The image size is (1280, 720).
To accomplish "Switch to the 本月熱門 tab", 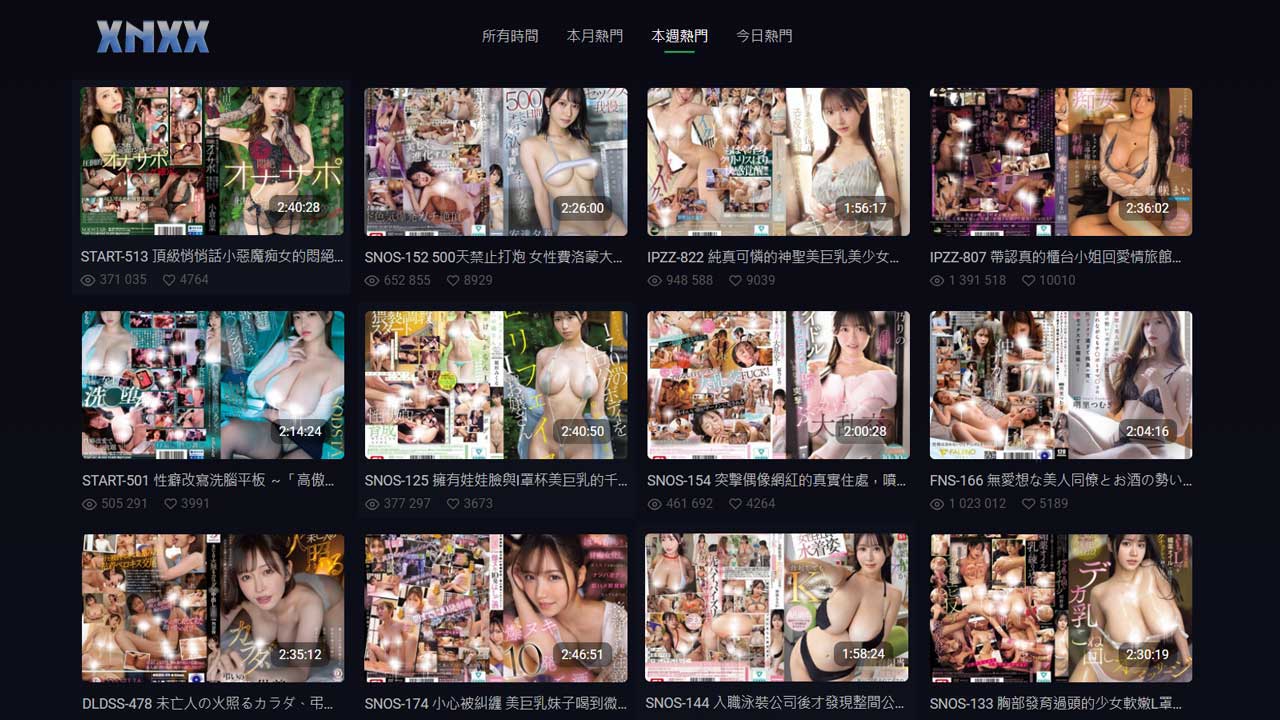I will [595, 36].
